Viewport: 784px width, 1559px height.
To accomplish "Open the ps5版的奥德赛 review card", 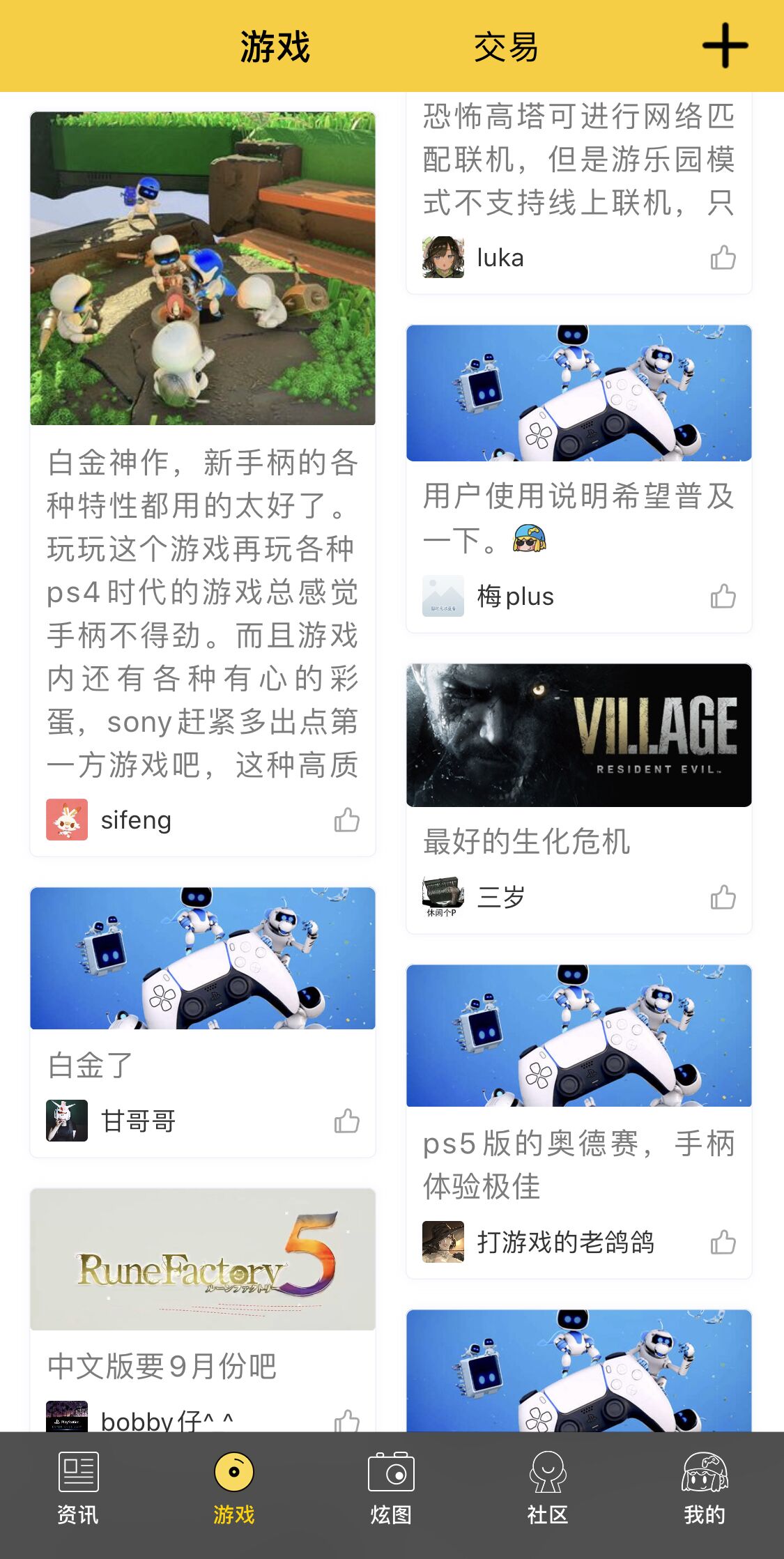I will pyautogui.click(x=578, y=1036).
